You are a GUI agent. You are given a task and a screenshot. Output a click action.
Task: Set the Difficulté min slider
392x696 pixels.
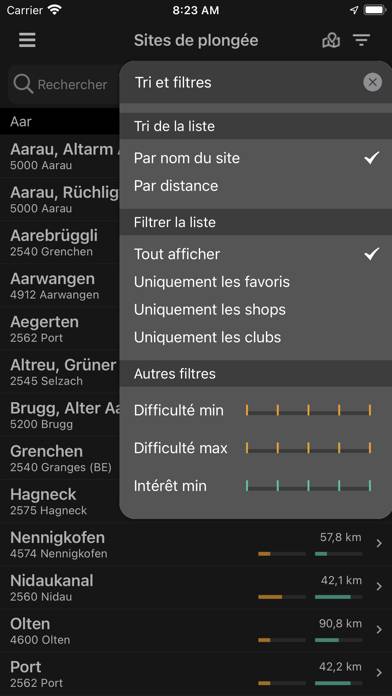click(309, 410)
